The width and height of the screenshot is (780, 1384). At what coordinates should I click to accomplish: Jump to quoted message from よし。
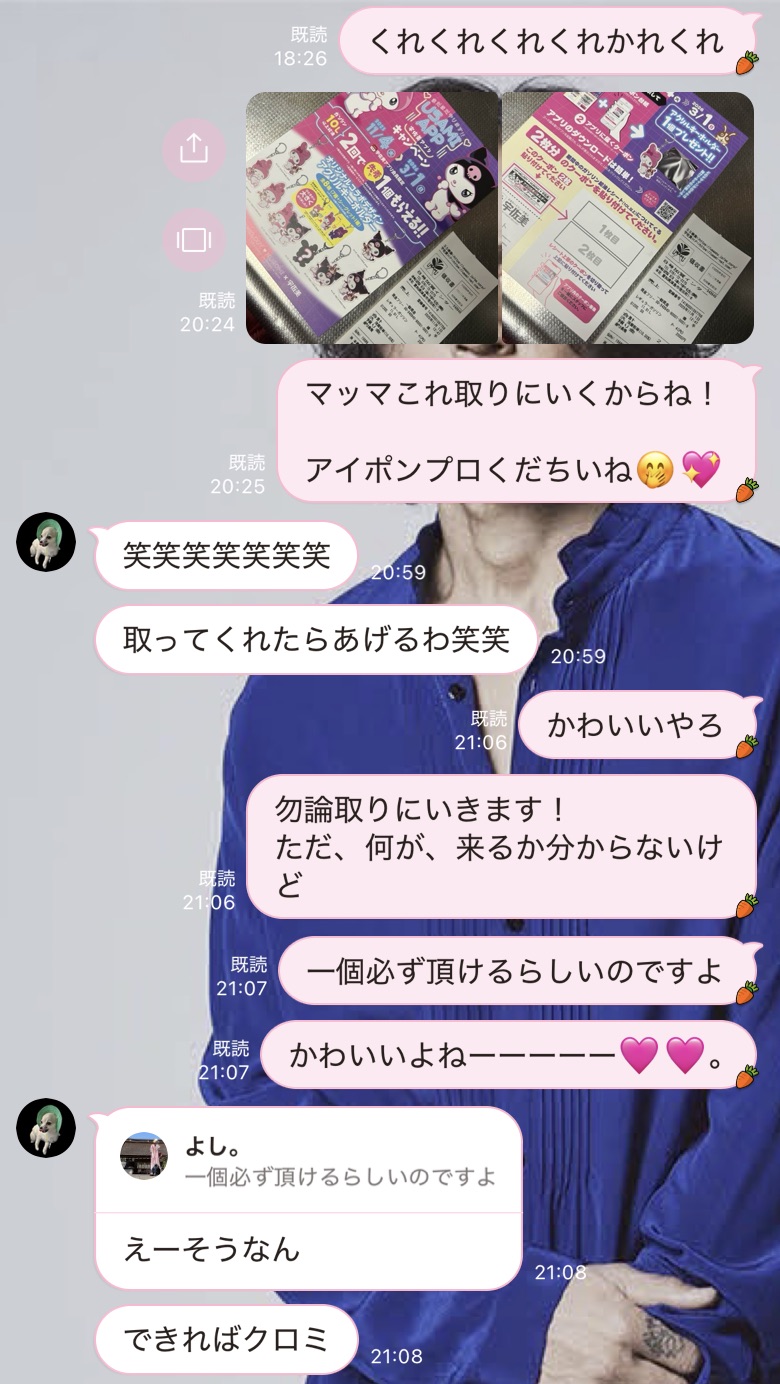click(x=308, y=1160)
